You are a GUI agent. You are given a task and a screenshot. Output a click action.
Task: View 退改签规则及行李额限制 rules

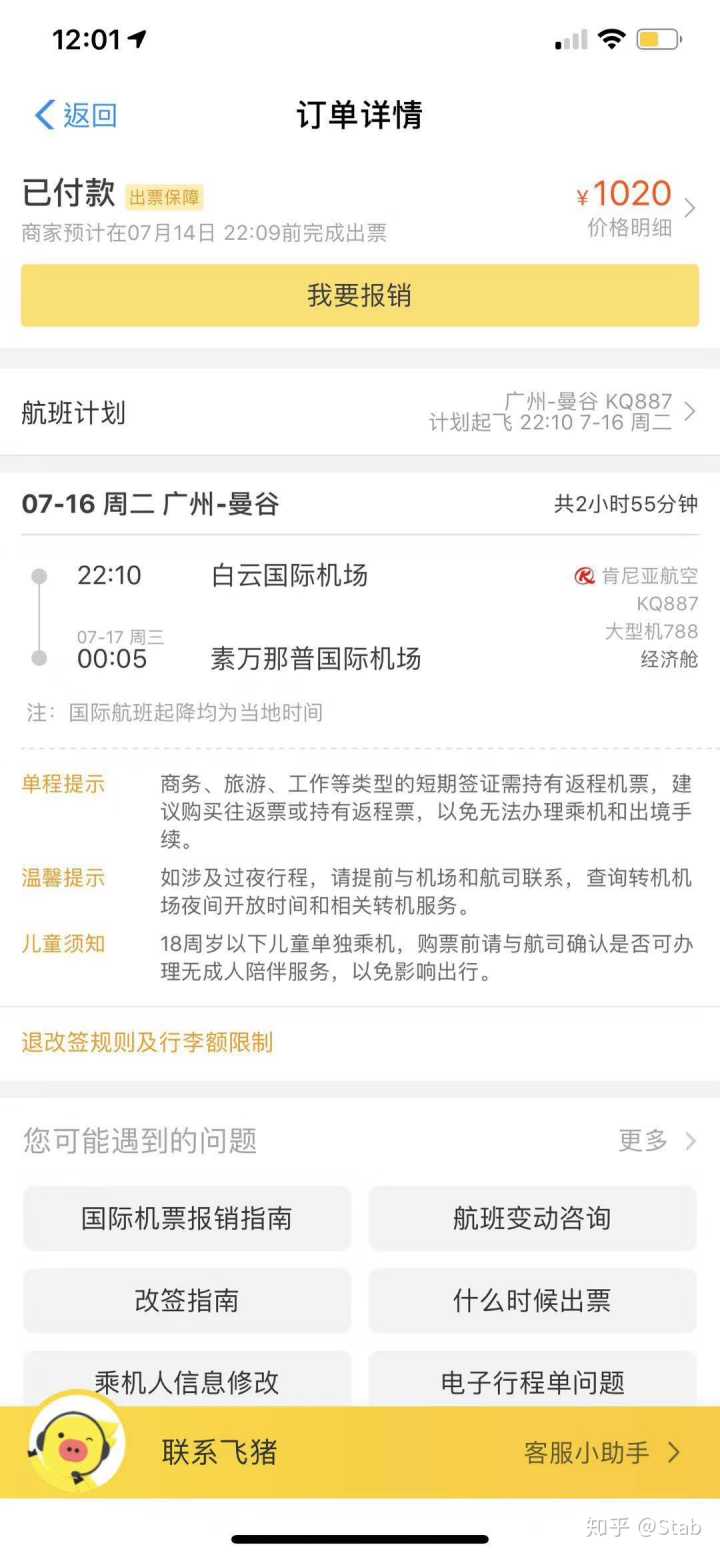coord(147,1043)
